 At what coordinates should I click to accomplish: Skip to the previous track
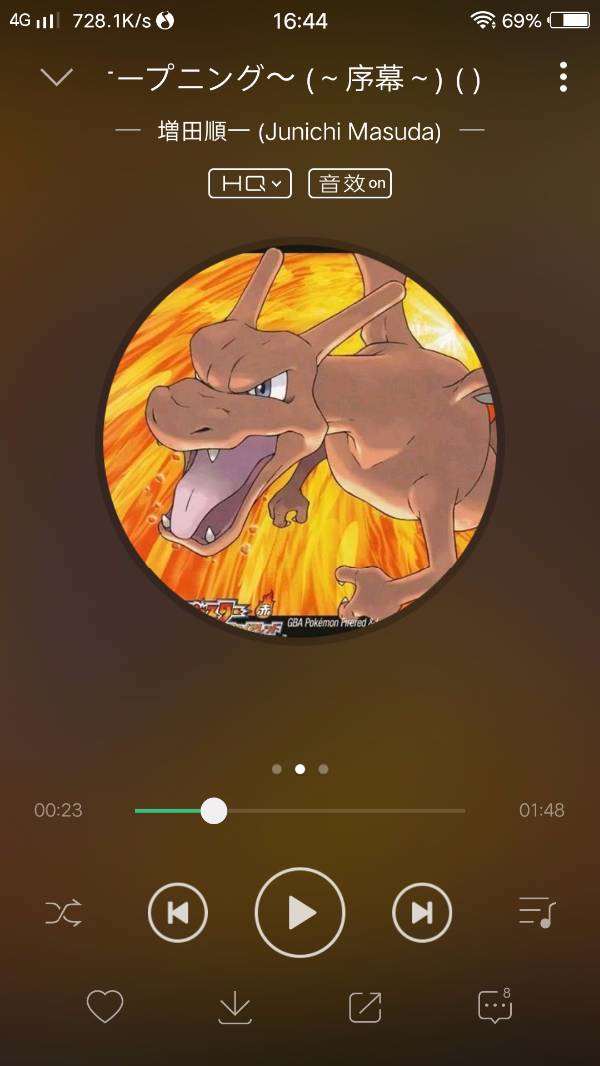click(178, 912)
